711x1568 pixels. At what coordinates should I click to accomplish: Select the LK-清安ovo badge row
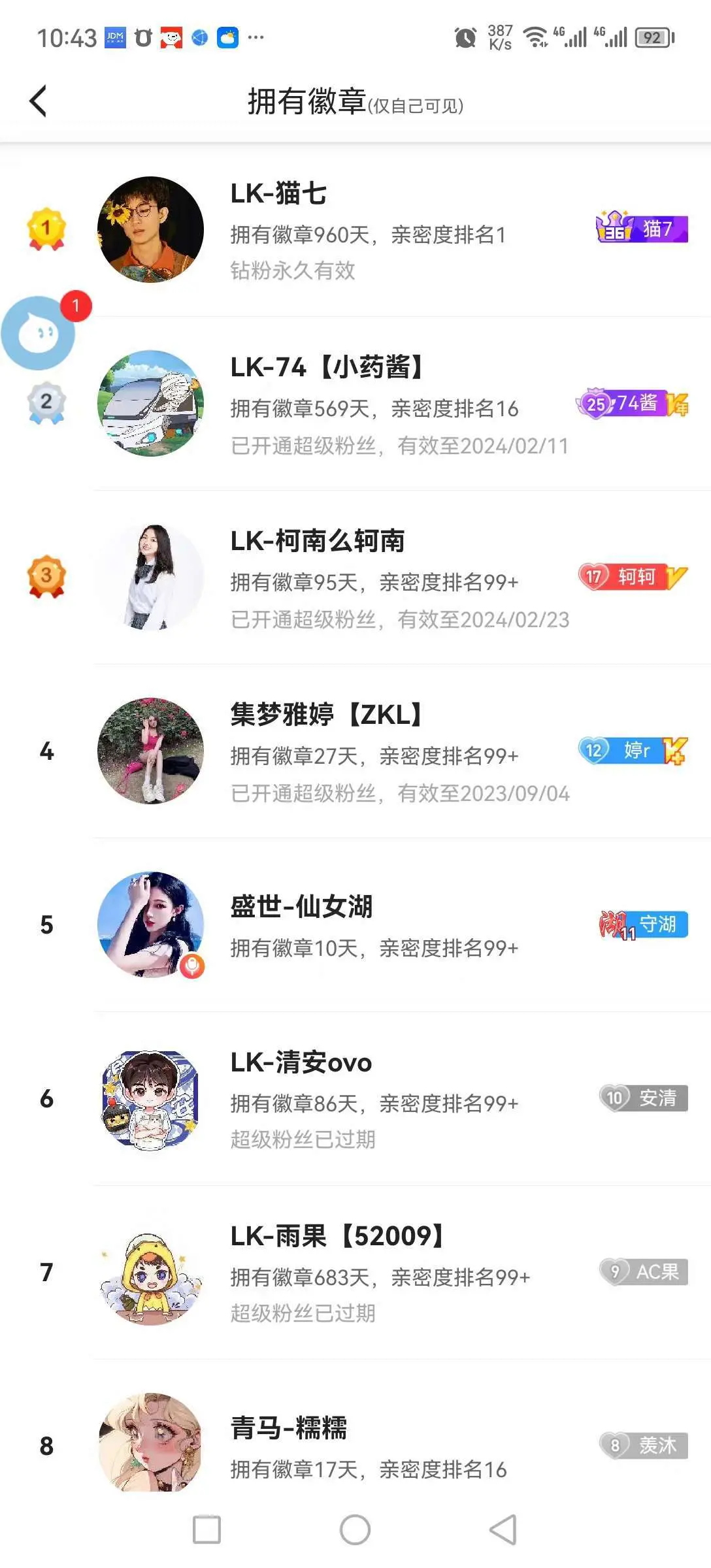355,1099
